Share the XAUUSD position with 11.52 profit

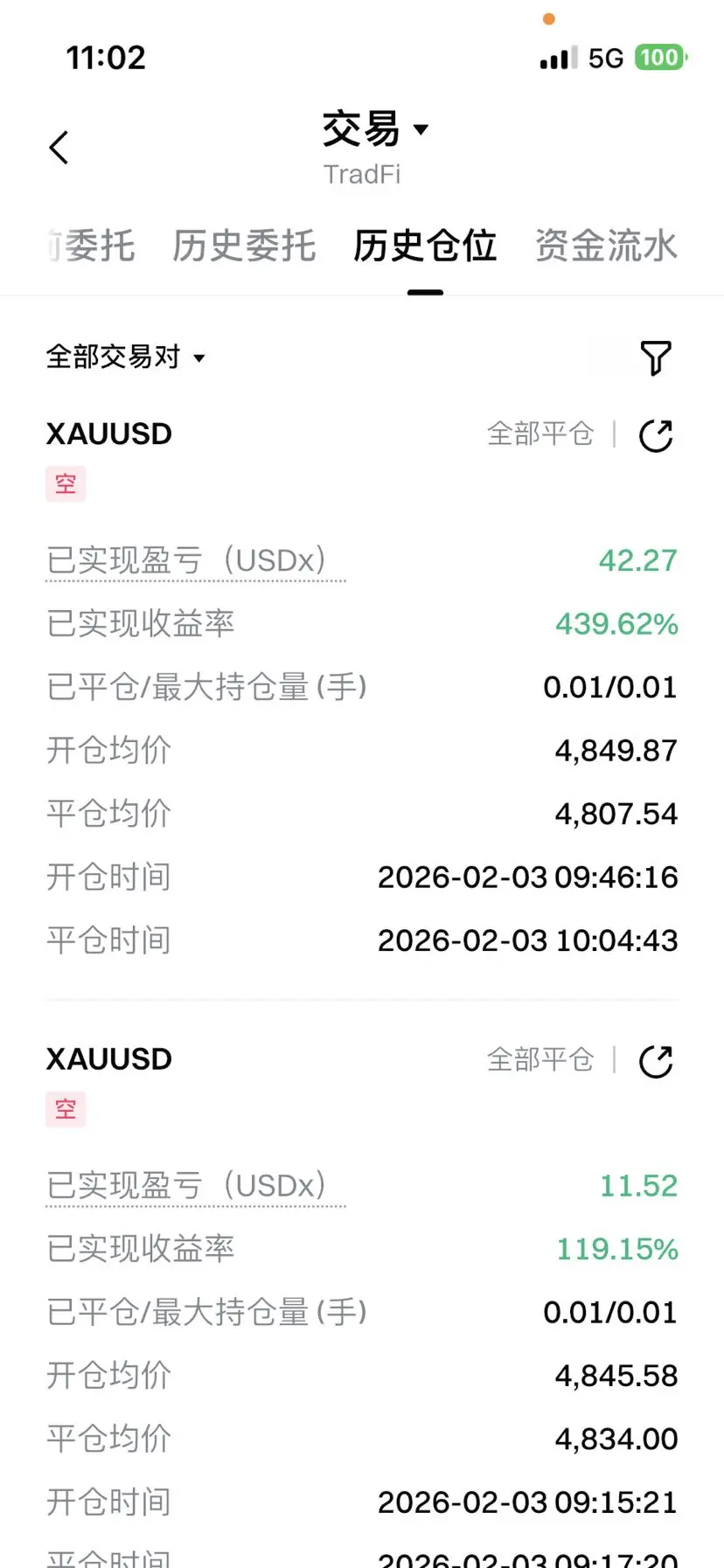(656, 1061)
